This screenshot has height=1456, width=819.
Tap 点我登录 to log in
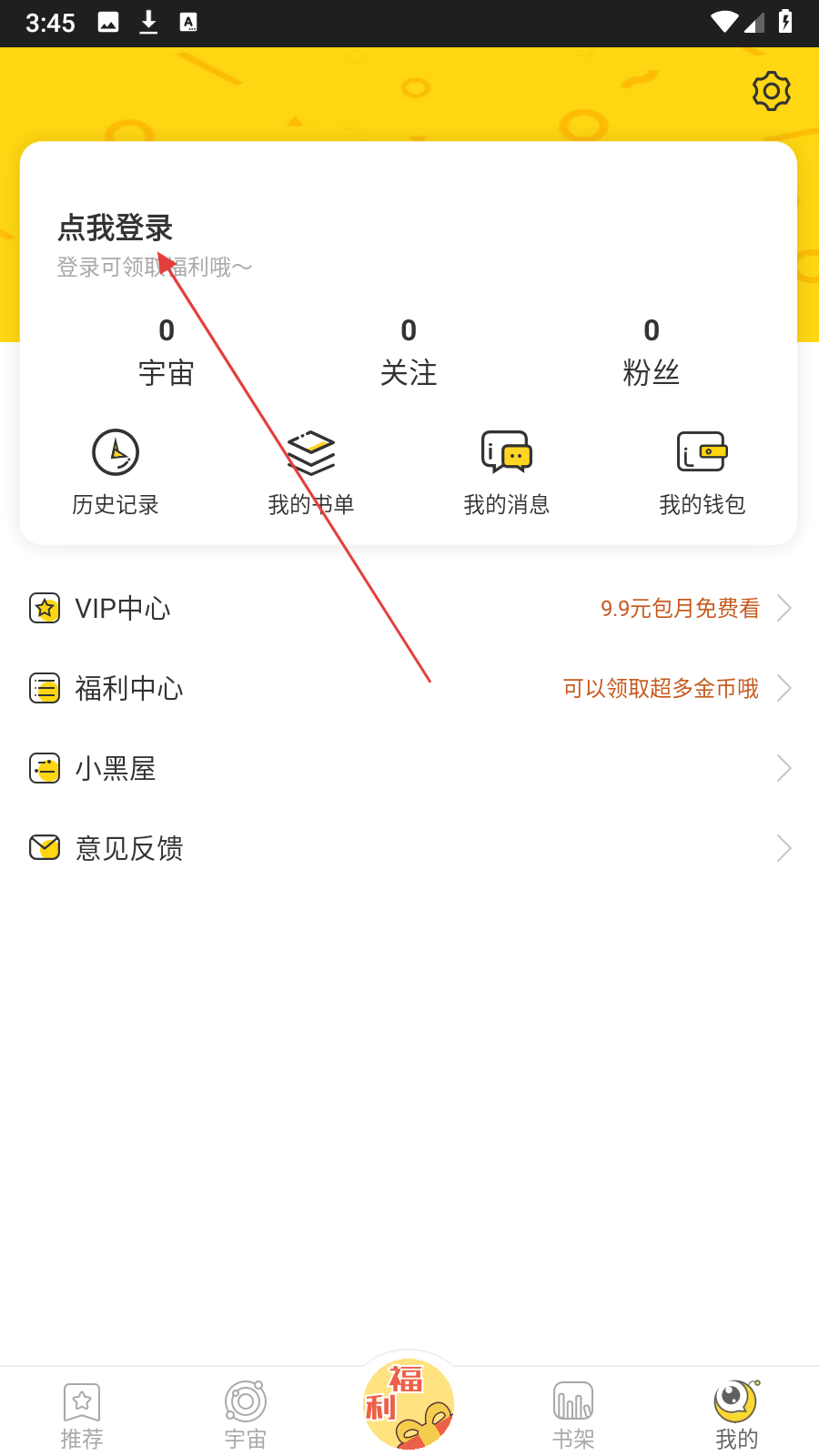[x=116, y=227]
